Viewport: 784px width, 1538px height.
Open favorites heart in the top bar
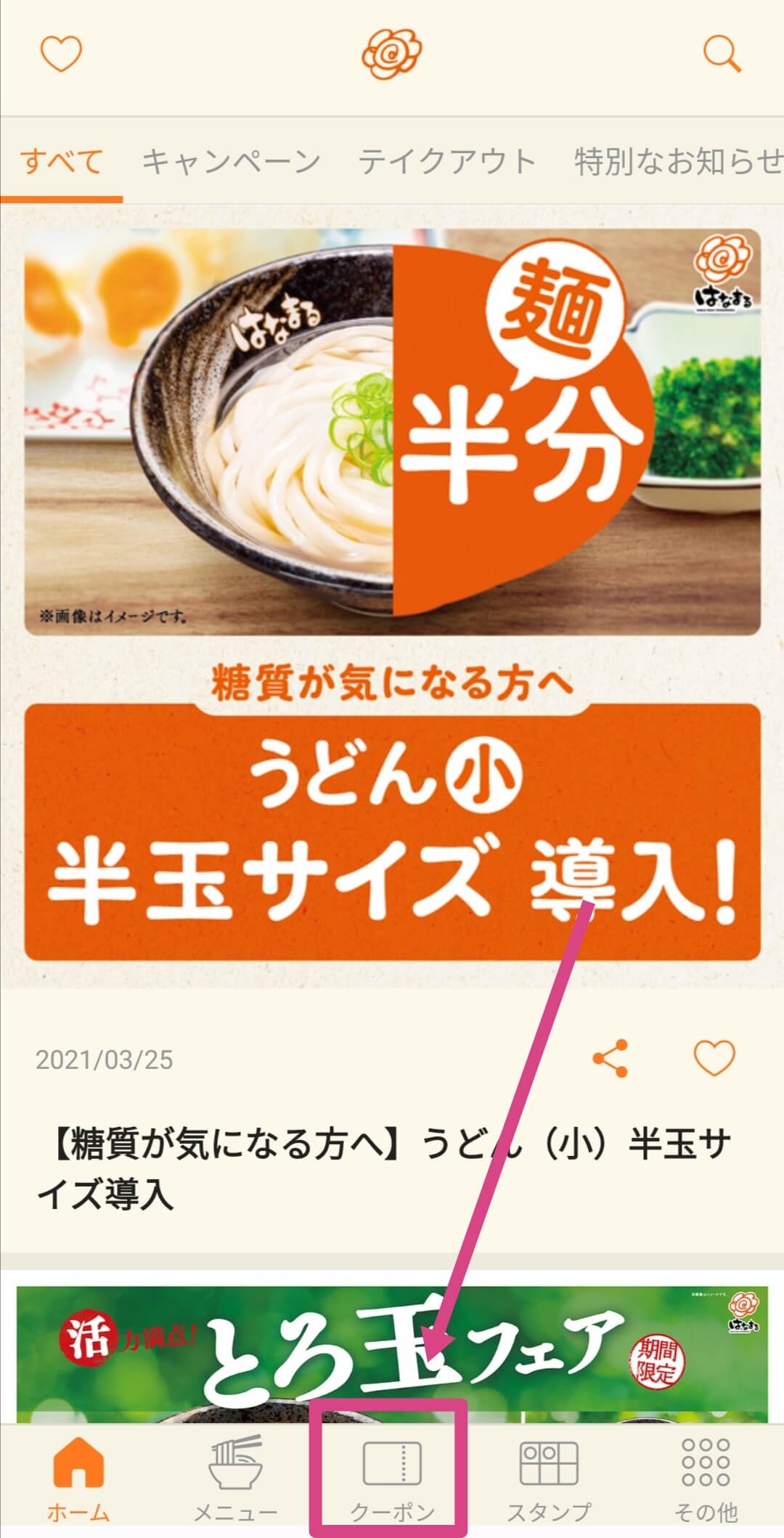pos(61,54)
